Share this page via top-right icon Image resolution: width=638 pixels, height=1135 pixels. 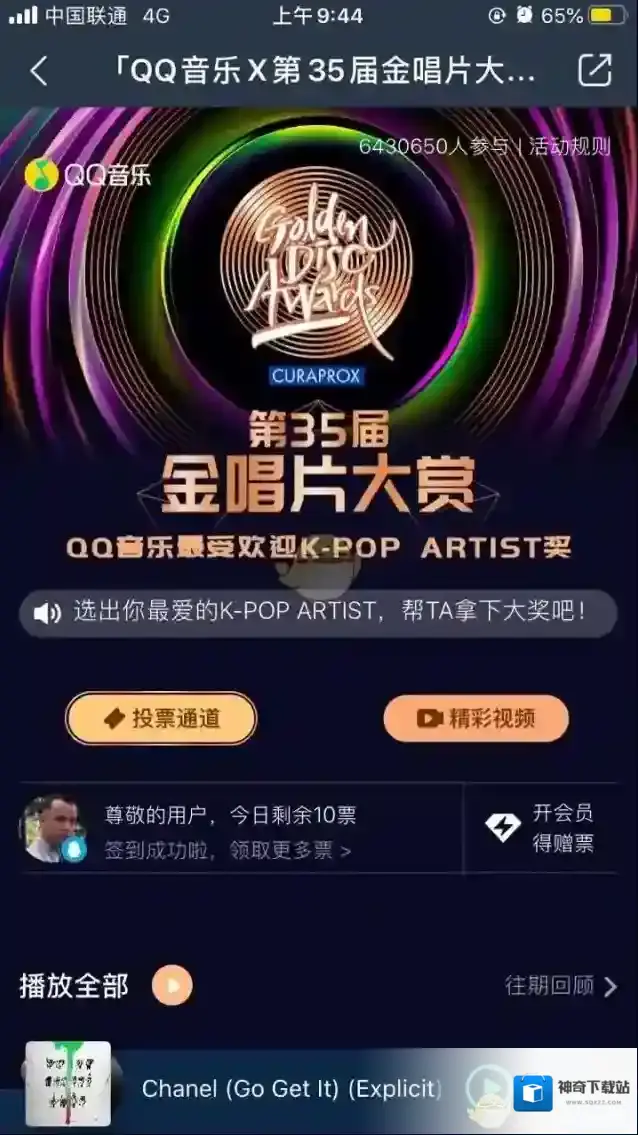pyautogui.click(x=594, y=70)
